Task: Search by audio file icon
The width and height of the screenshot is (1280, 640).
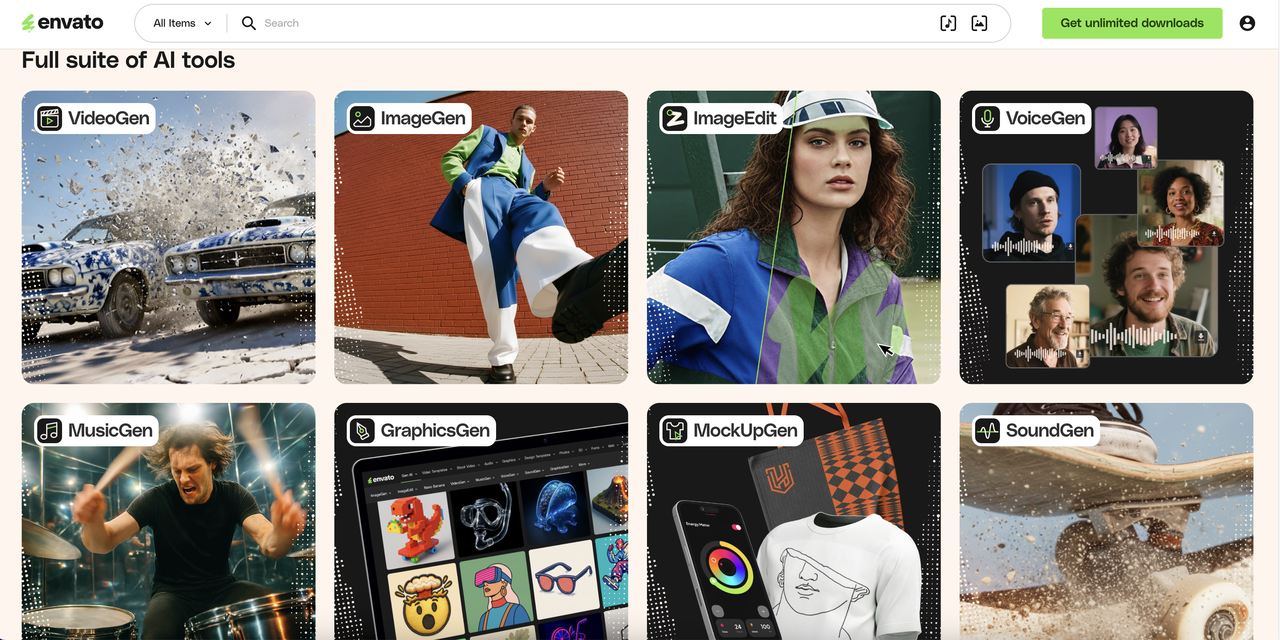Action: point(948,23)
